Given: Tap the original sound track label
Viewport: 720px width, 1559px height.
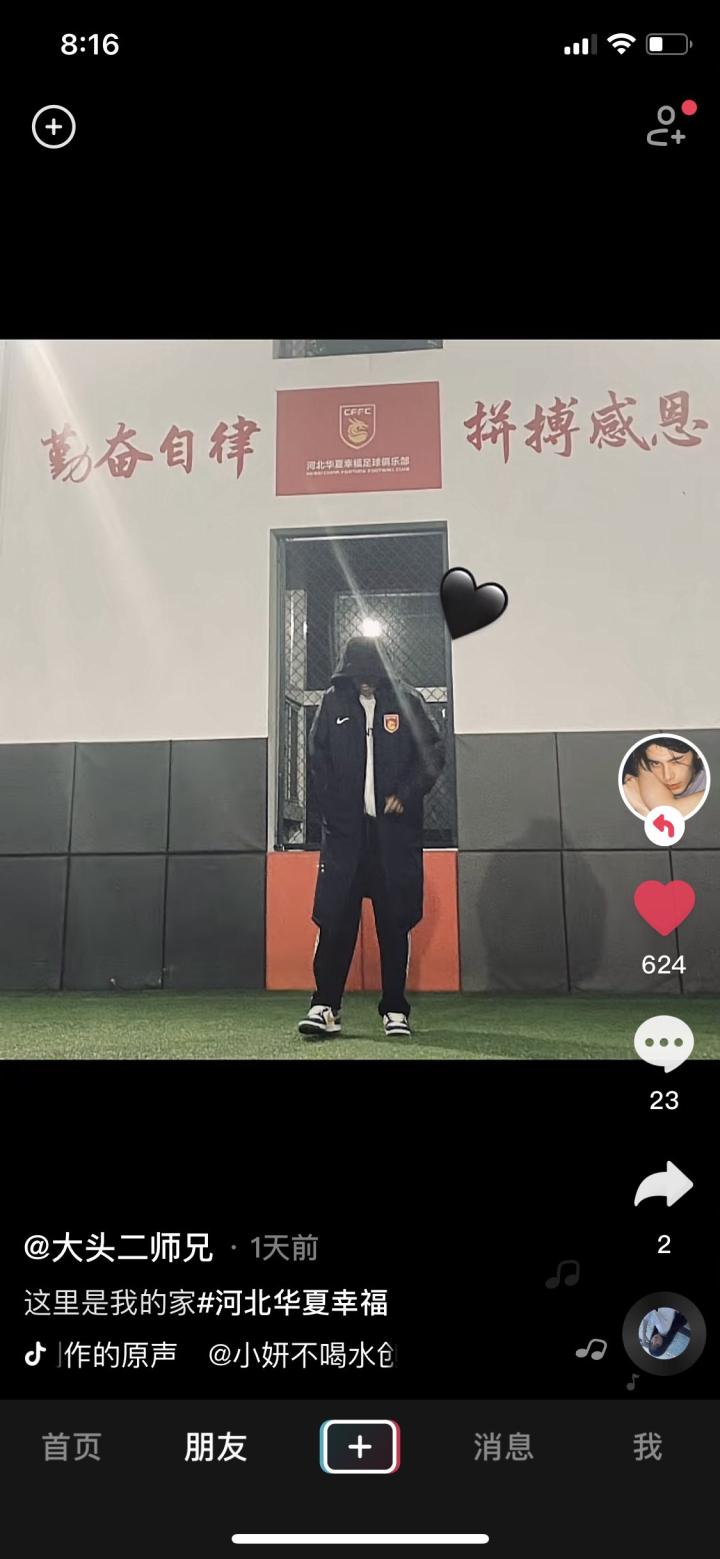Looking at the screenshot, I should click(x=120, y=1354).
